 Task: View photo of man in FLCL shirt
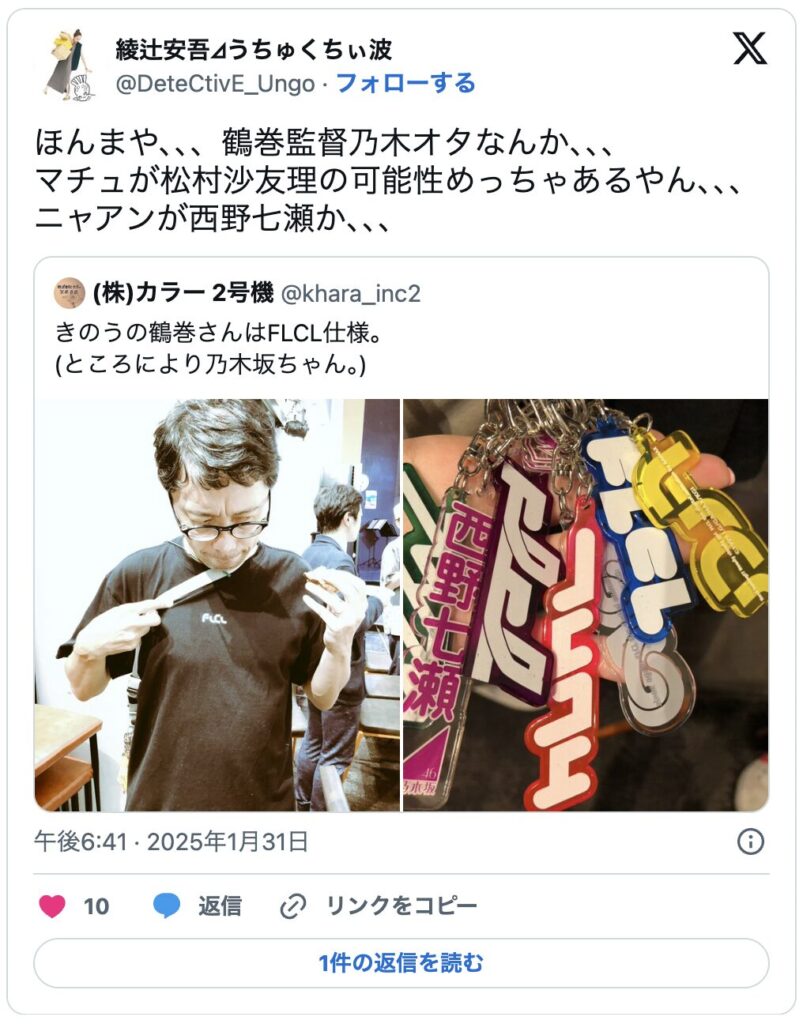[x=217, y=604]
